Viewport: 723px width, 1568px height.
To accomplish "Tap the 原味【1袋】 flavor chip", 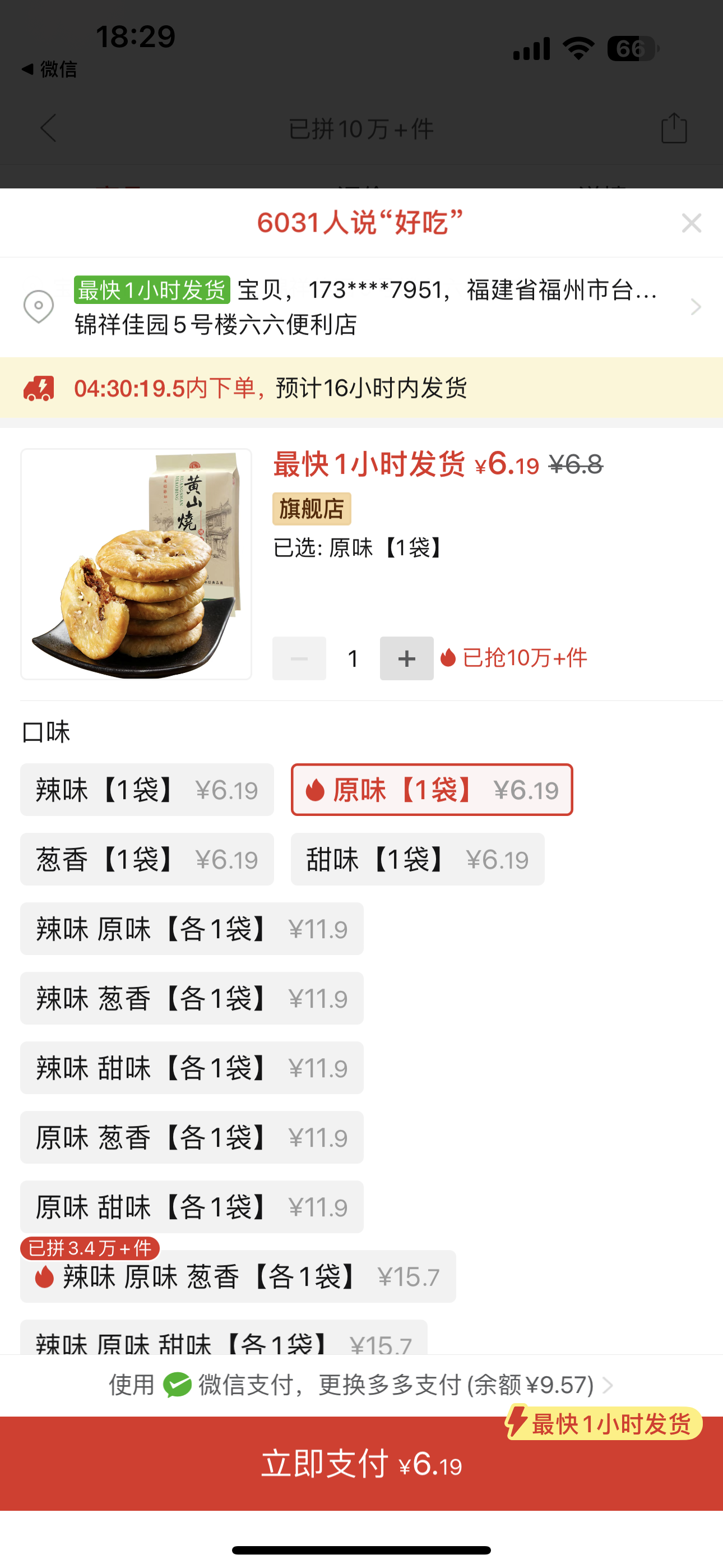I will click(x=432, y=790).
